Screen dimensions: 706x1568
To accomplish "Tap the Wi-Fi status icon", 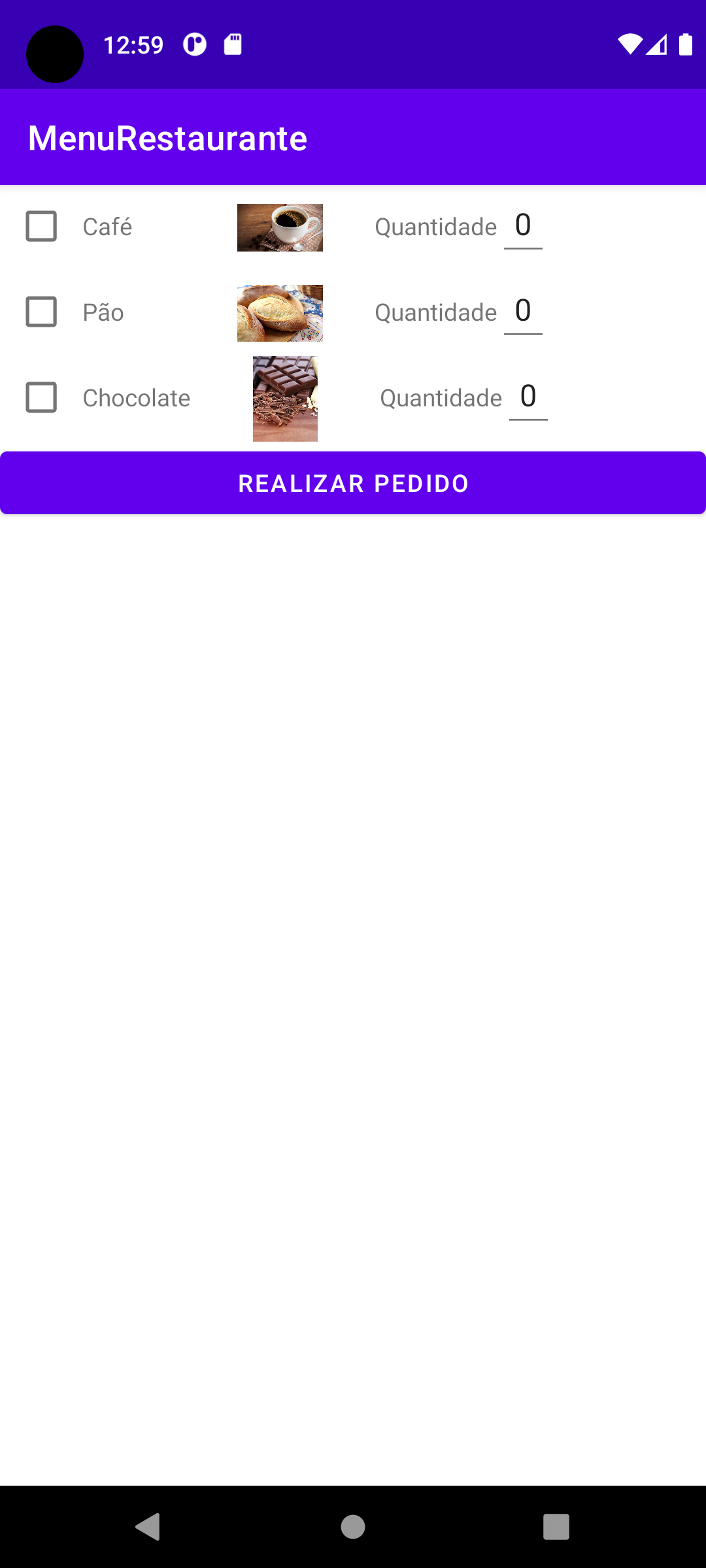I will [x=630, y=44].
